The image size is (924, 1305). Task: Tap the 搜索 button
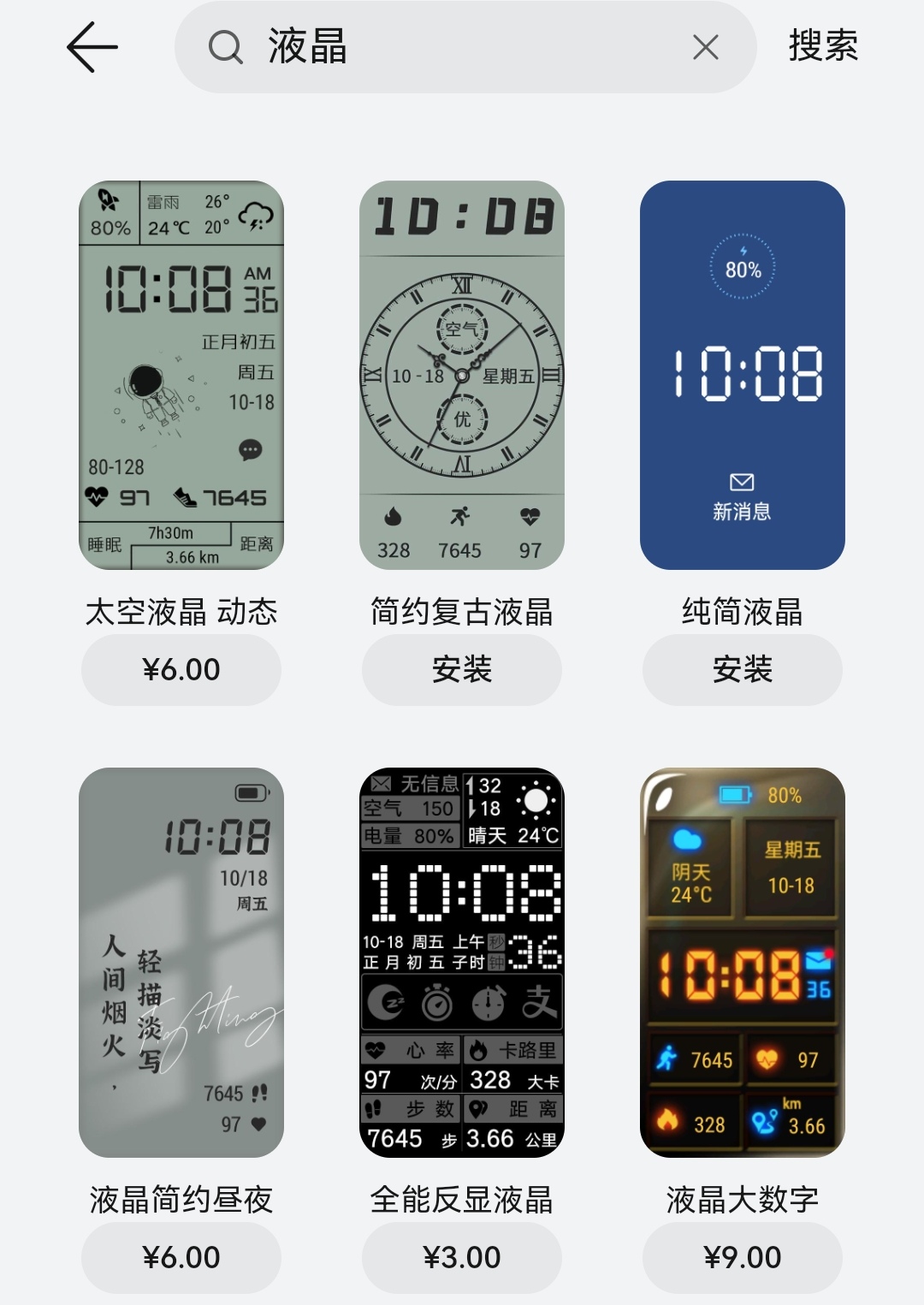[x=823, y=46]
